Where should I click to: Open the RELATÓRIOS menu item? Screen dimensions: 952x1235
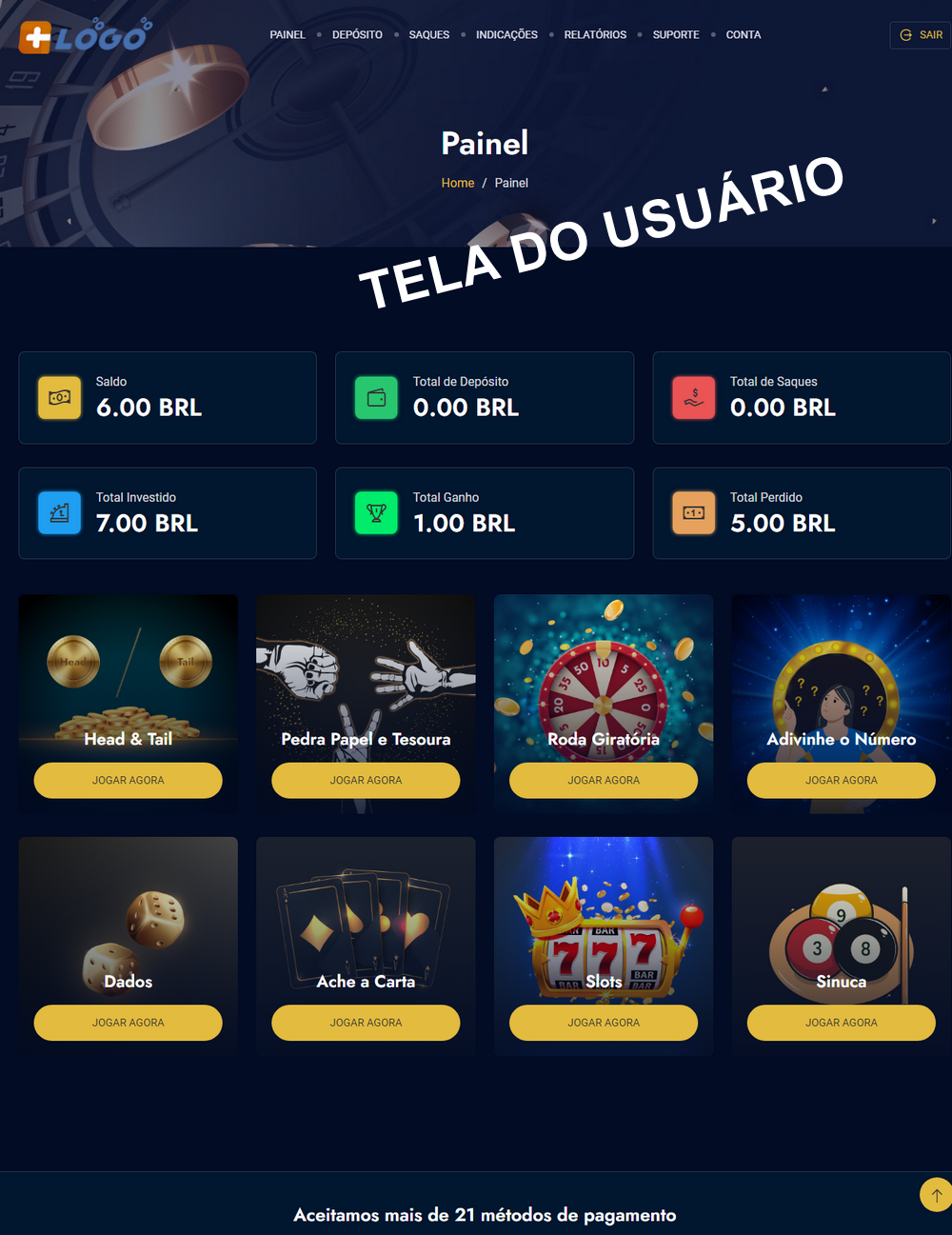click(594, 34)
